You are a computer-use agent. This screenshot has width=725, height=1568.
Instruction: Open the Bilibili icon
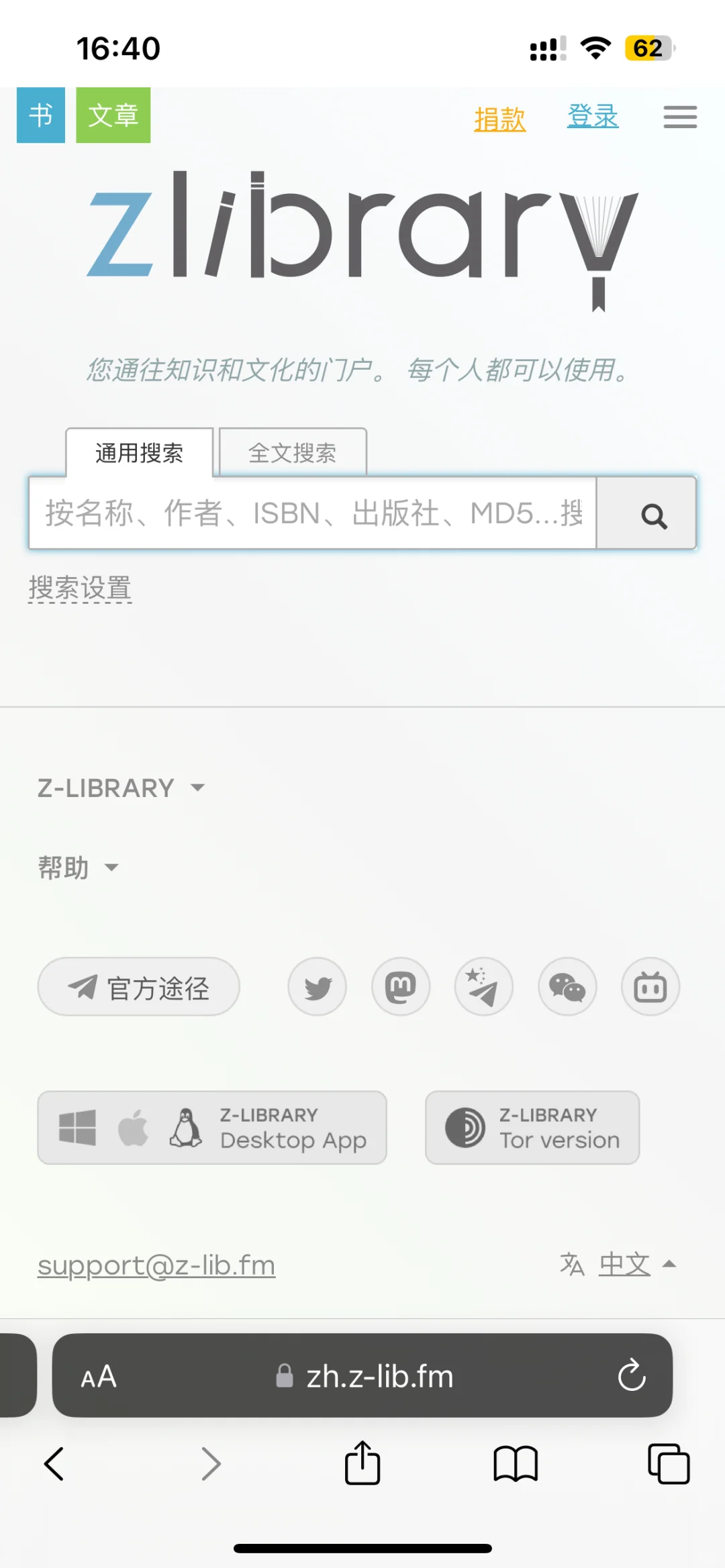click(x=650, y=987)
